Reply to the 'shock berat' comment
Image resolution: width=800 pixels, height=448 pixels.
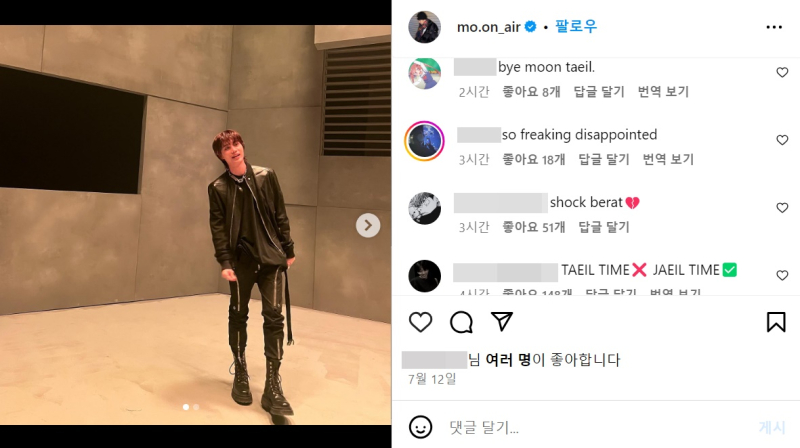coord(604,227)
